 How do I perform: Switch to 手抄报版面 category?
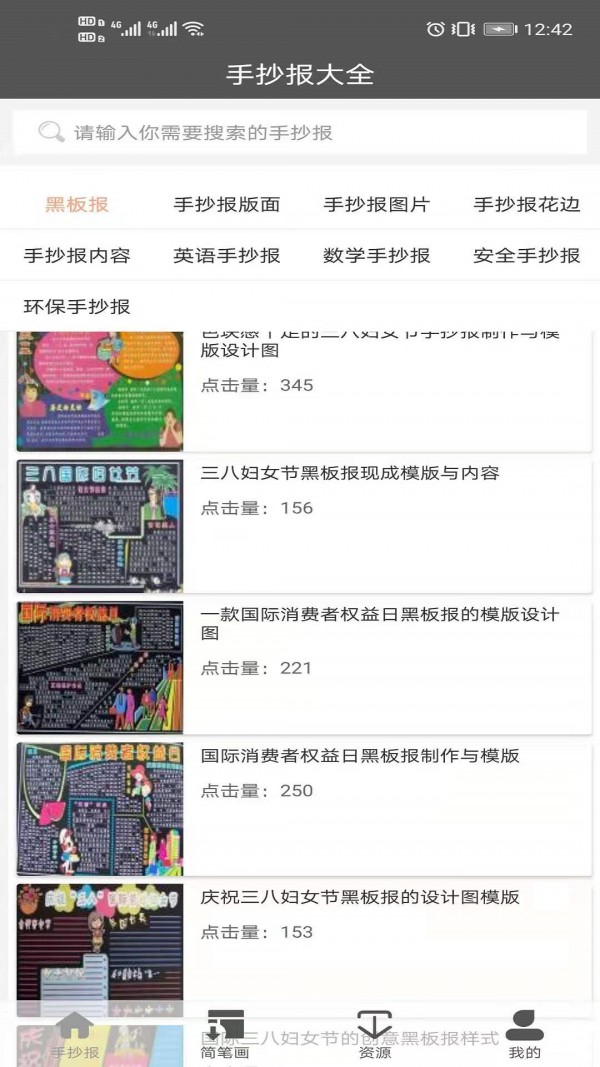pos(227,204)
